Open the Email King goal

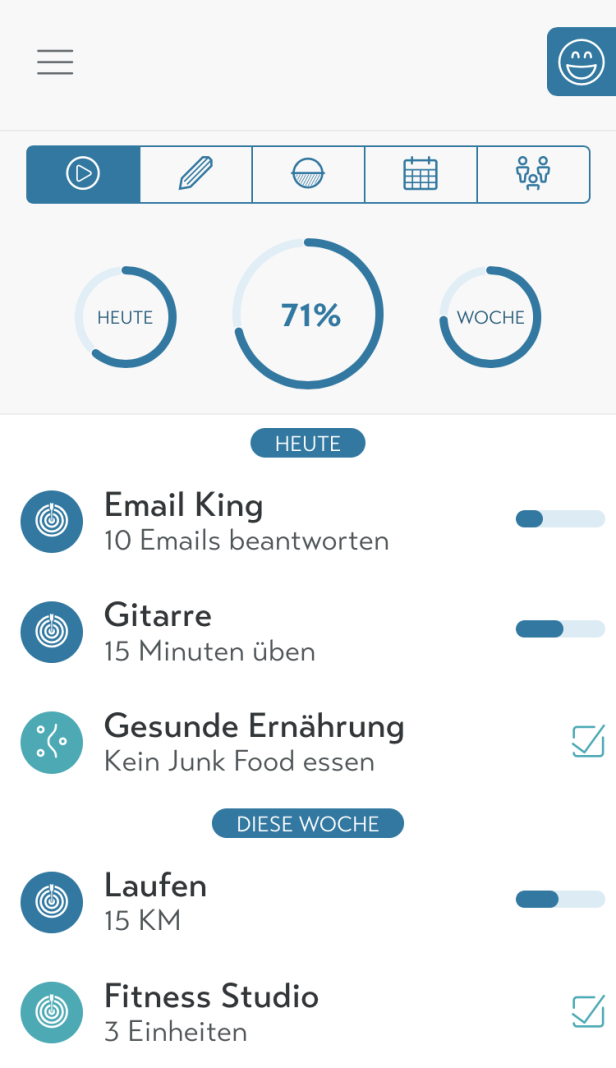point(308,522)
